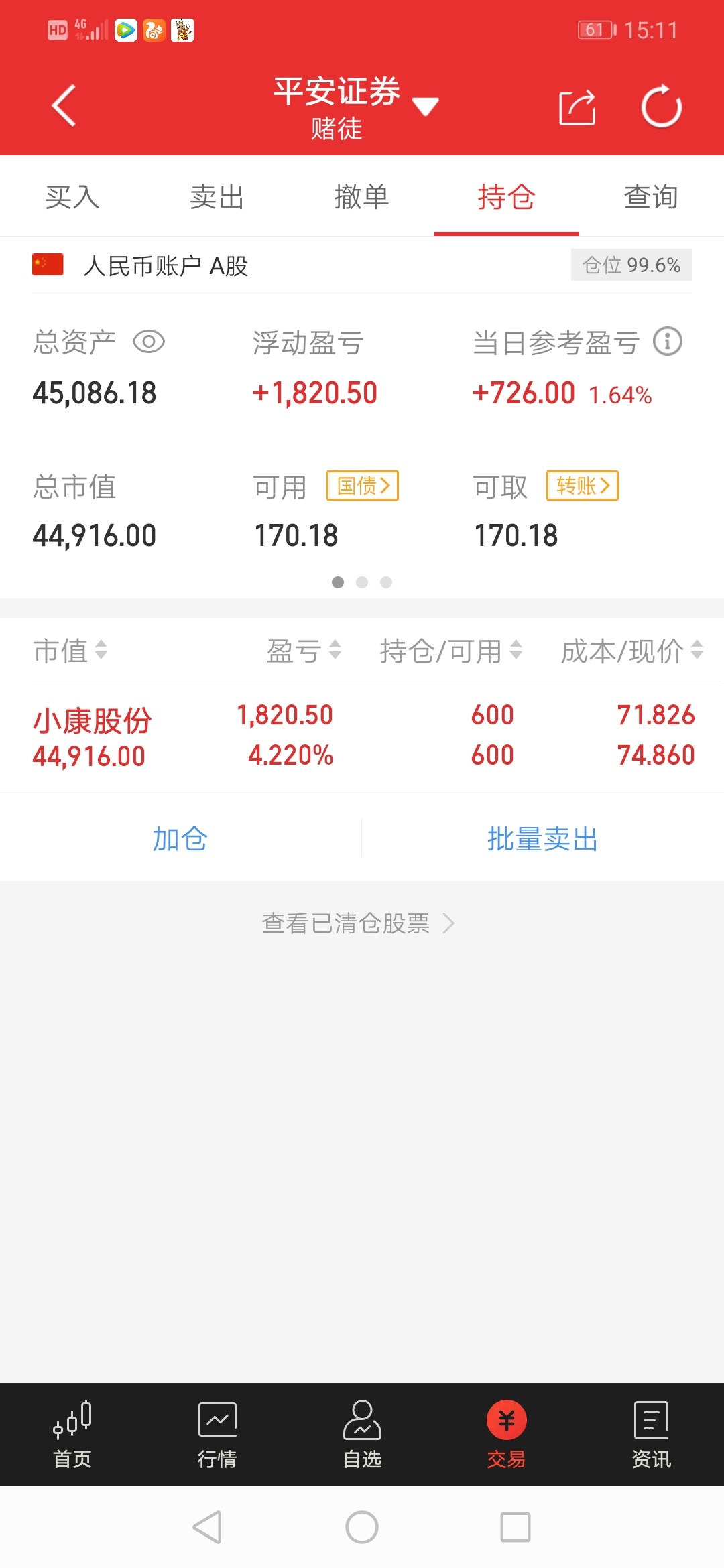Viewport: 724px width, 1568px height.
Task: Open the 自选 bottom tab
Action: (x=362, y=1435)
